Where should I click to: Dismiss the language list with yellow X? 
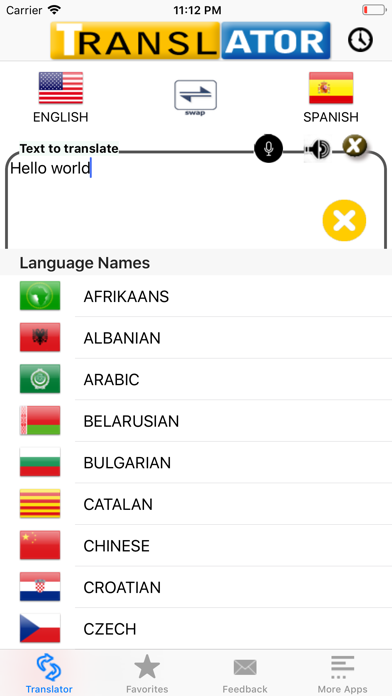(x=344, y=221)
